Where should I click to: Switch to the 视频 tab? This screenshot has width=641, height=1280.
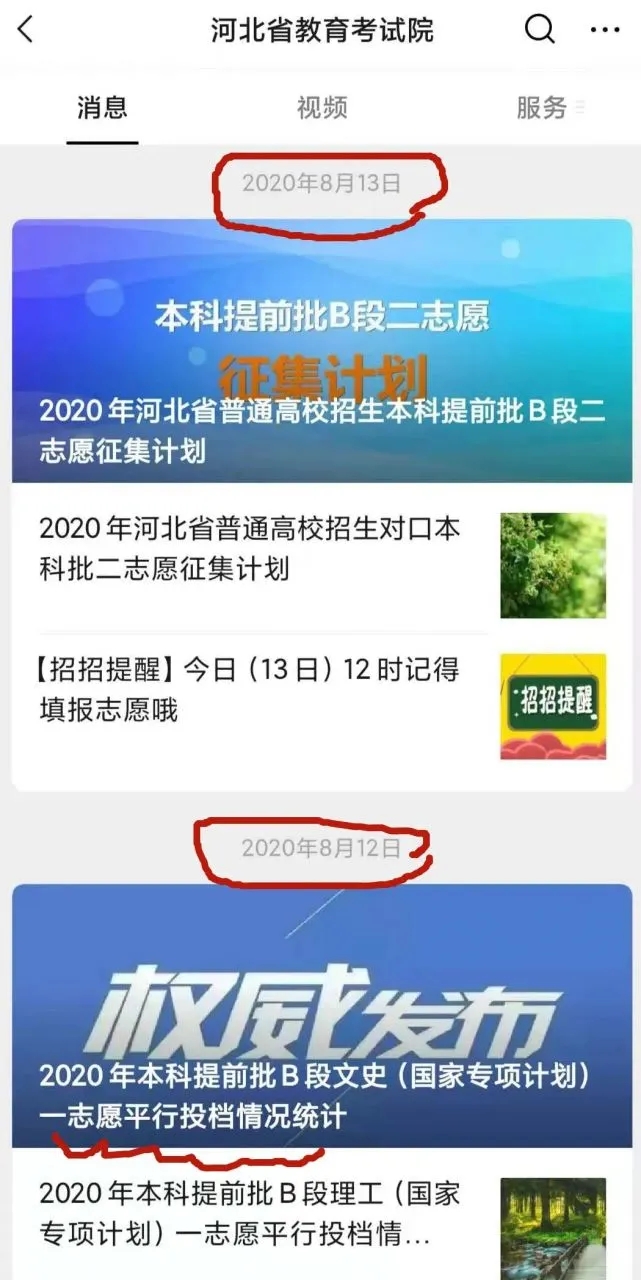pyautogui.click(x=322, y=108)
